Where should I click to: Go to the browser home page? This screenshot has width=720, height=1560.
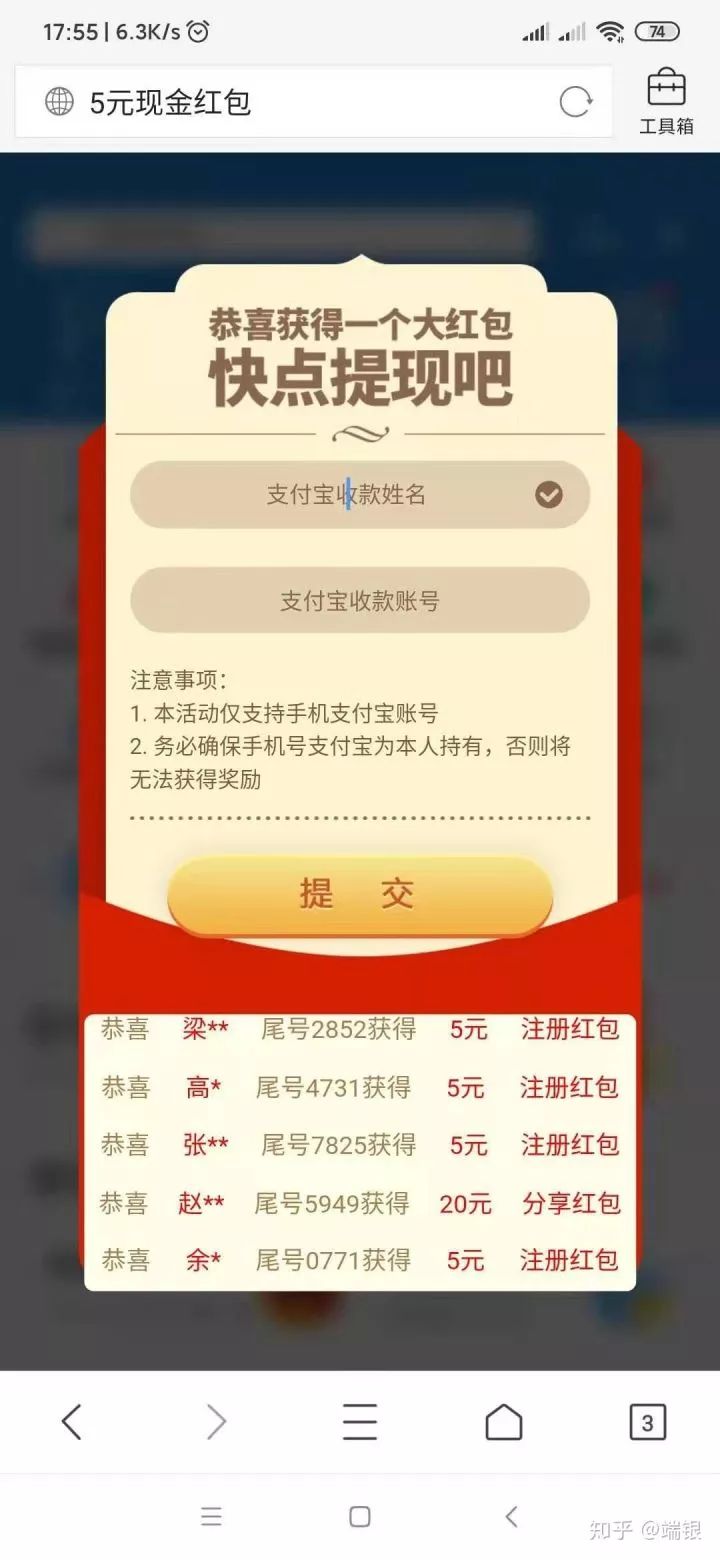pyautogui.click(x=503, y=1421)
